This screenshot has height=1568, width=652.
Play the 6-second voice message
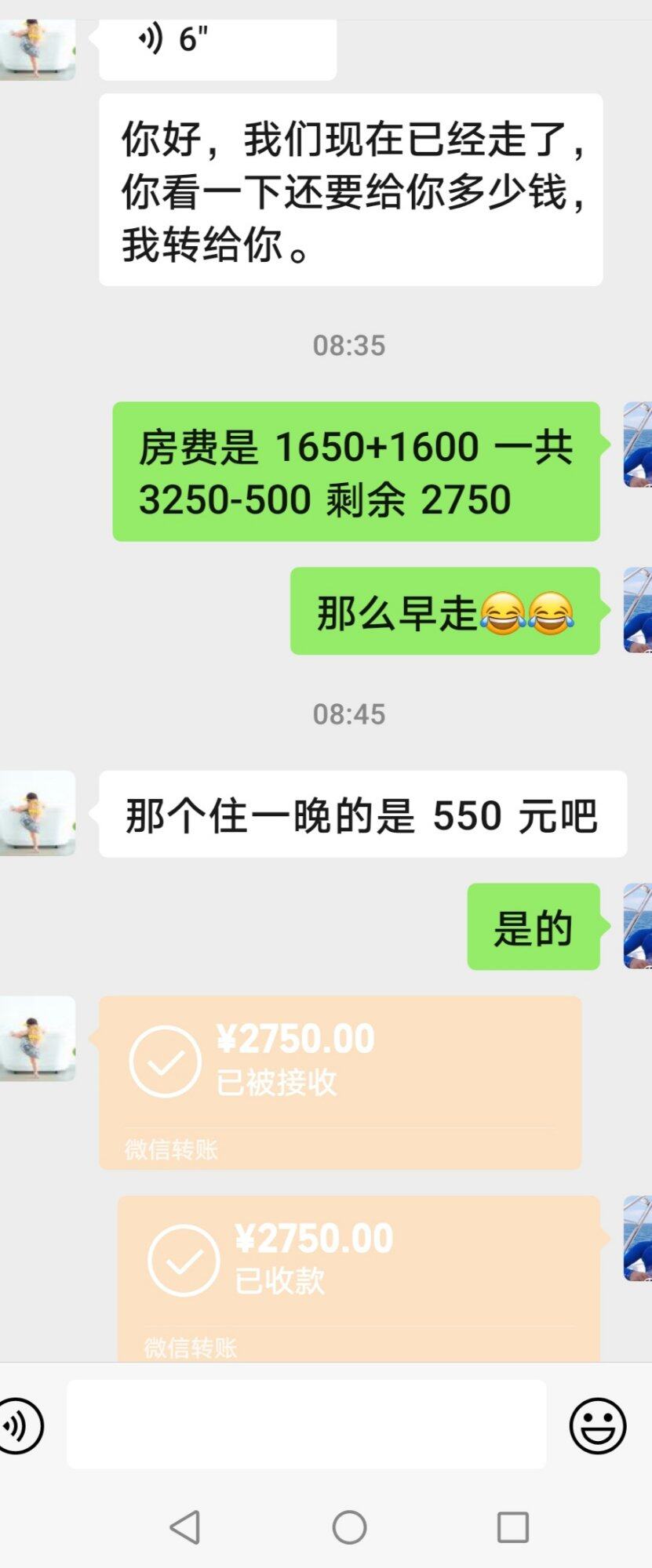tap(216, 43)
